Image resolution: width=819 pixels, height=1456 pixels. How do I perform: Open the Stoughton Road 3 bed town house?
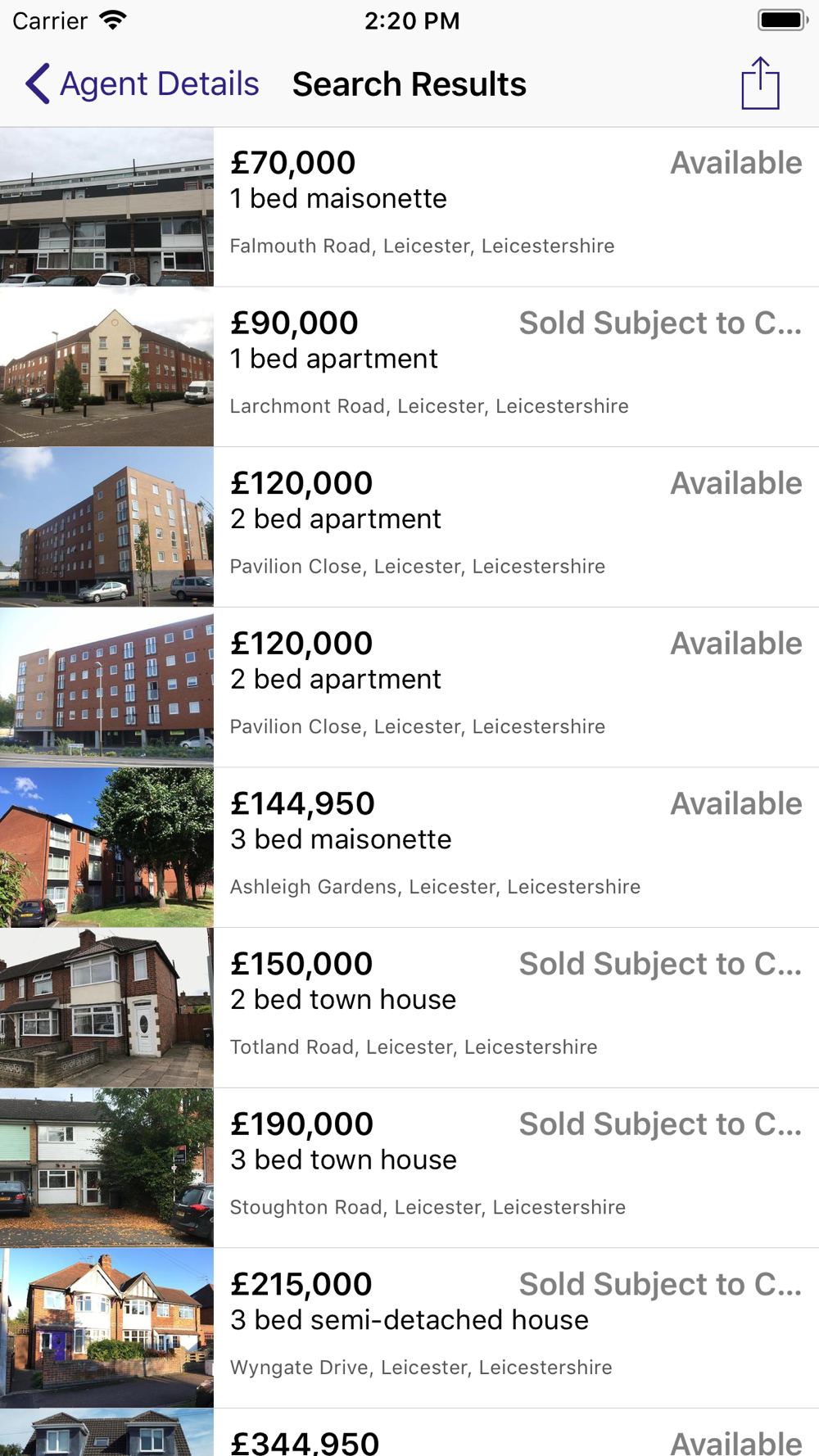pyautogui.click(x=409, y=1169)
